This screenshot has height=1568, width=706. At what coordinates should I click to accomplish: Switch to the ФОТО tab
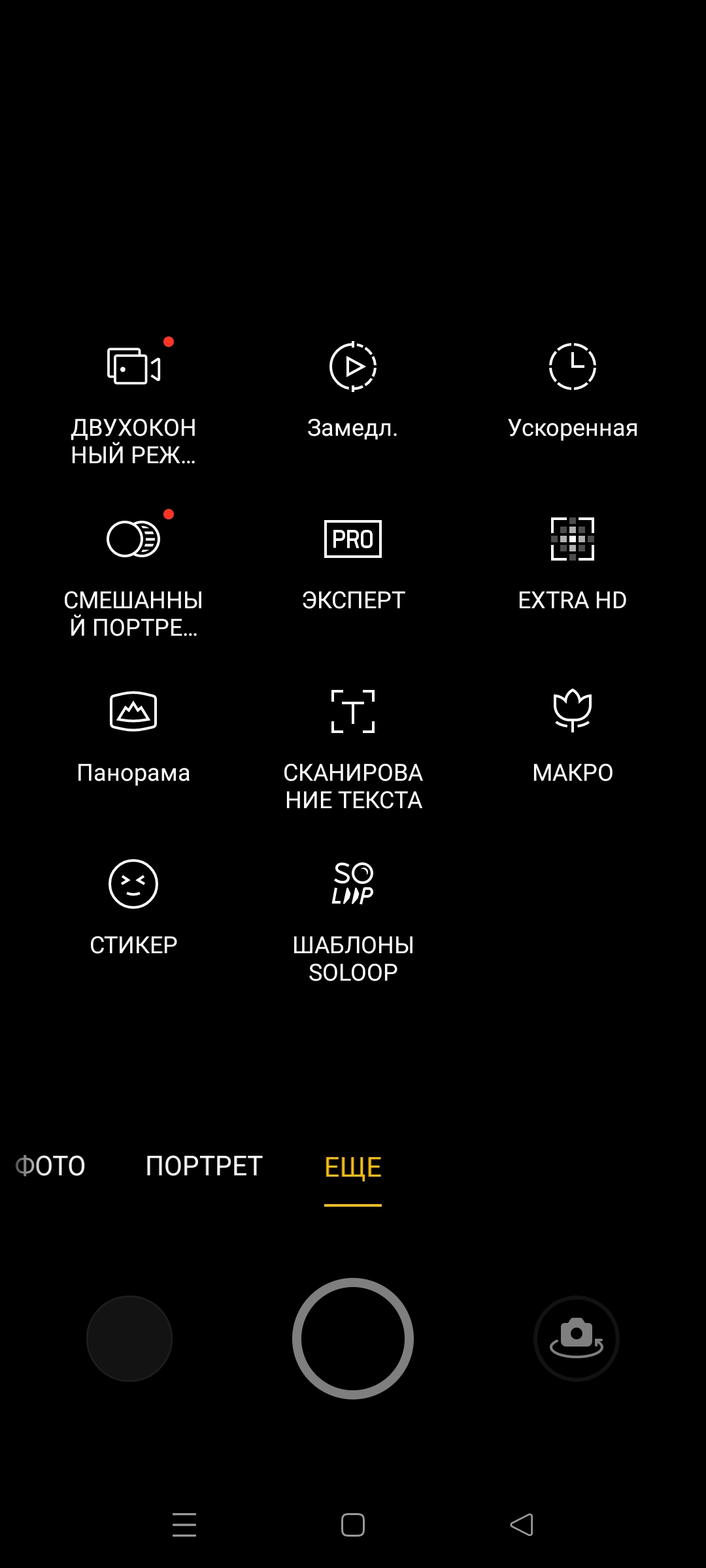(51, 1166)
